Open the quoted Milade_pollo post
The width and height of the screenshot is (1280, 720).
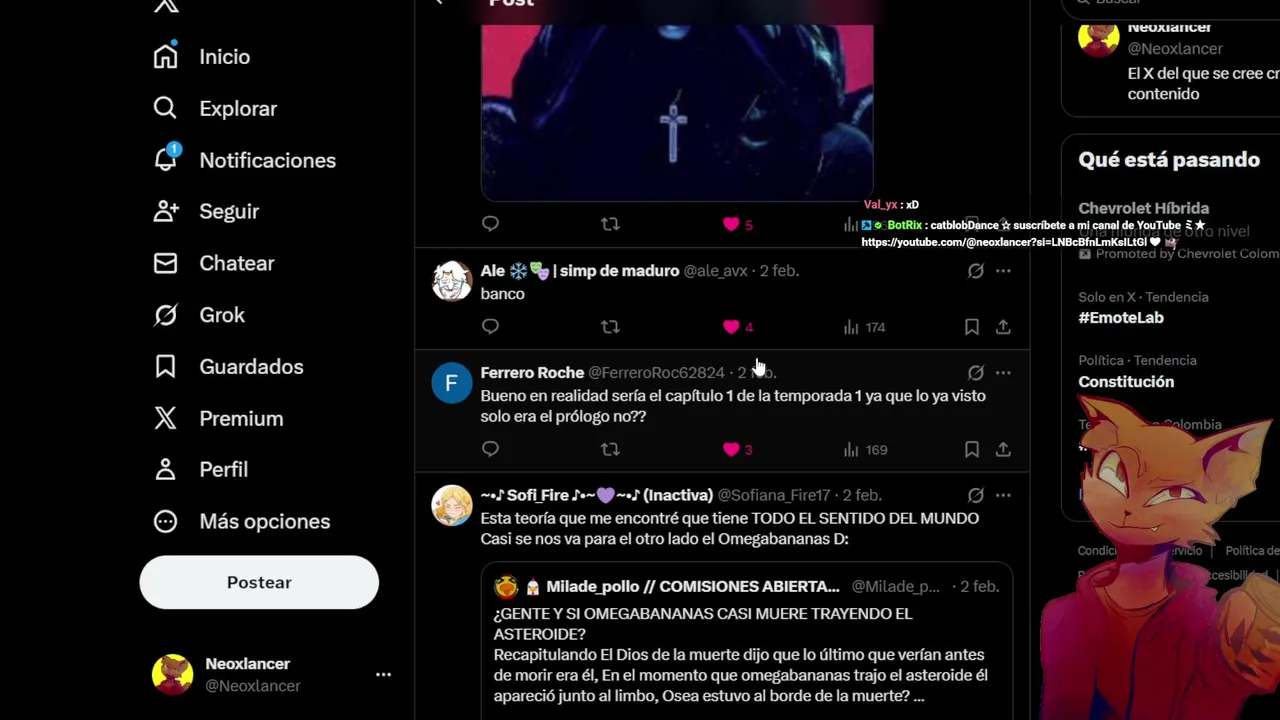745,645
